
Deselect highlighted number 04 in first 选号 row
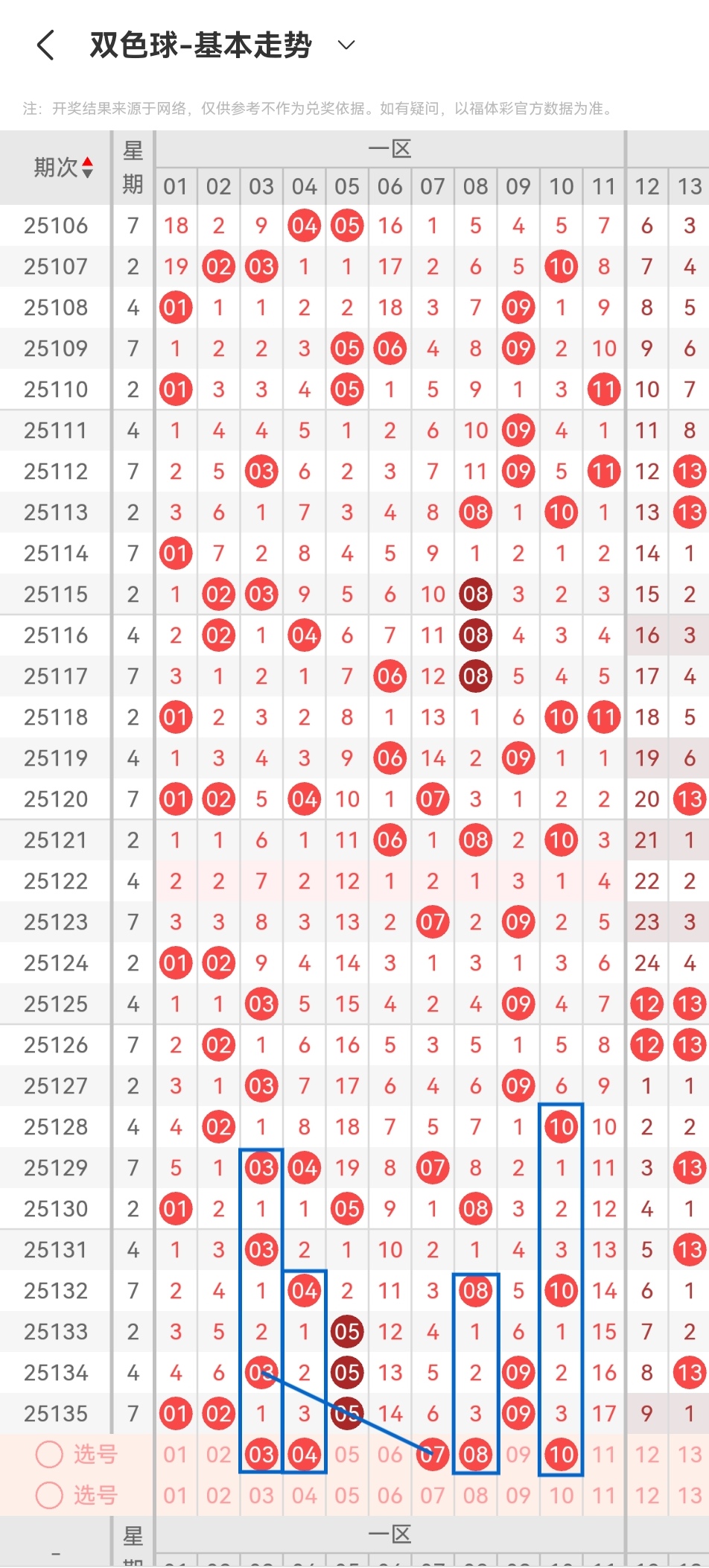[304, 1454]
